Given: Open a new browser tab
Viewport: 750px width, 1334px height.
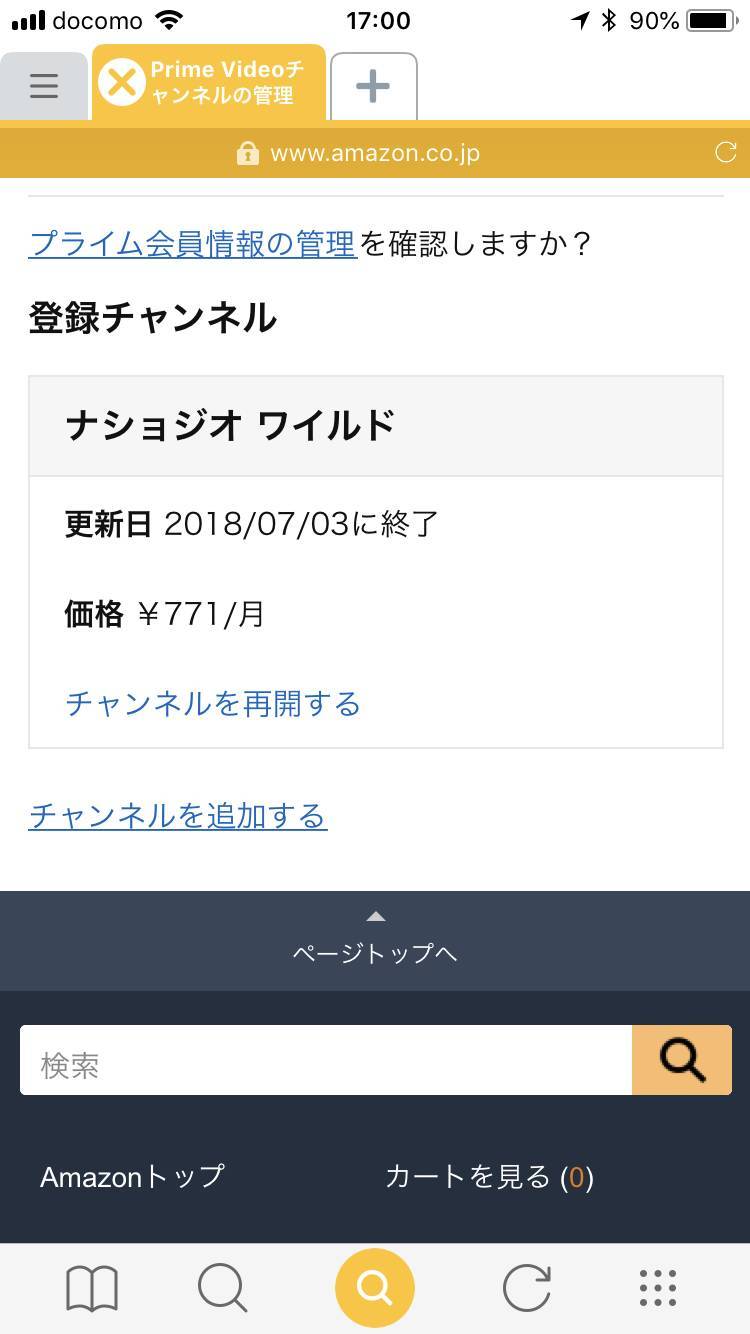Looking at the screenshot, I should pyautogui.click(x=373, y=86).
